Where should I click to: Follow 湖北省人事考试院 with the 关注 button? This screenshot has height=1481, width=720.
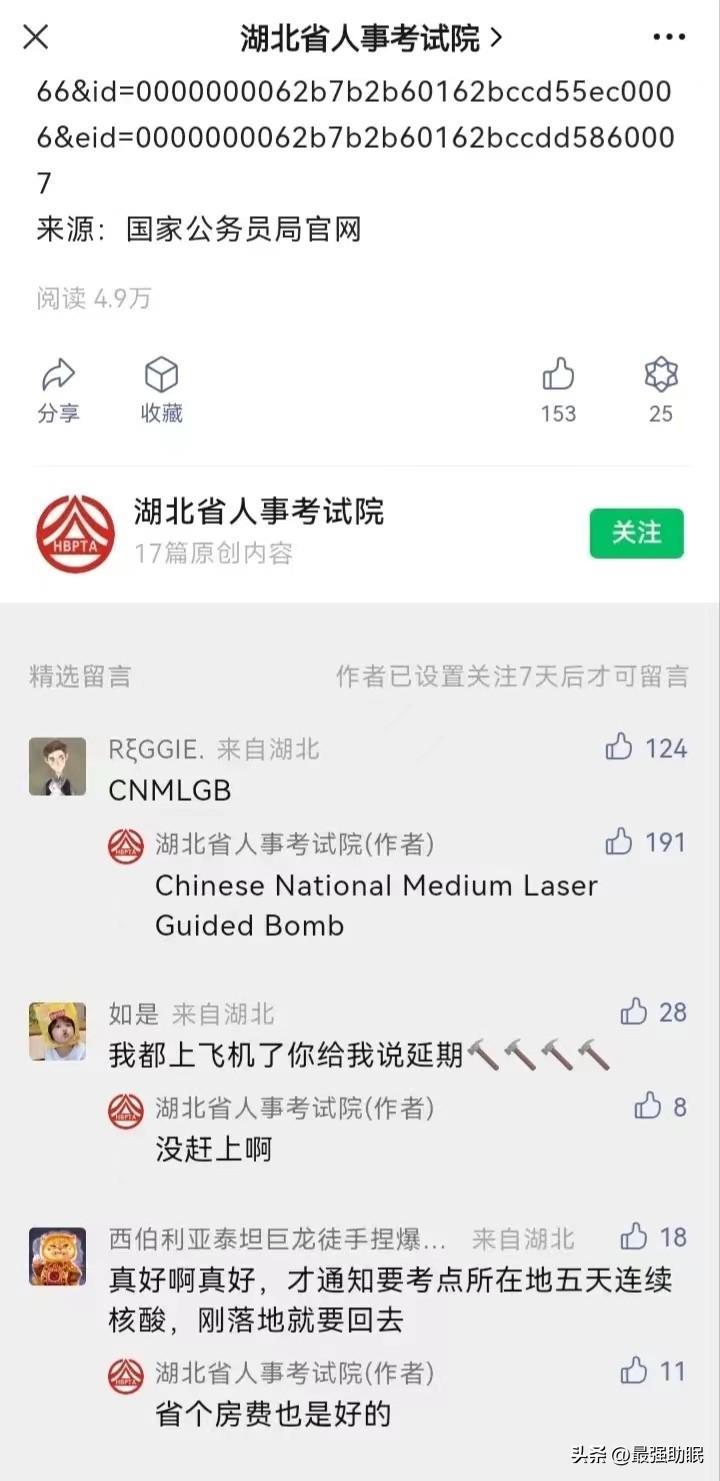636,533
